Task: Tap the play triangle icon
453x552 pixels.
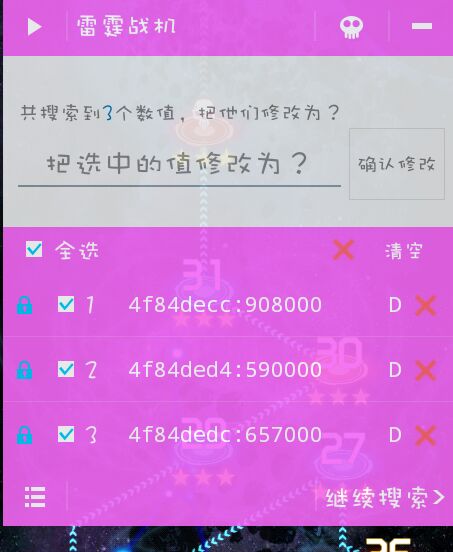Action: [x=34, y=27]
